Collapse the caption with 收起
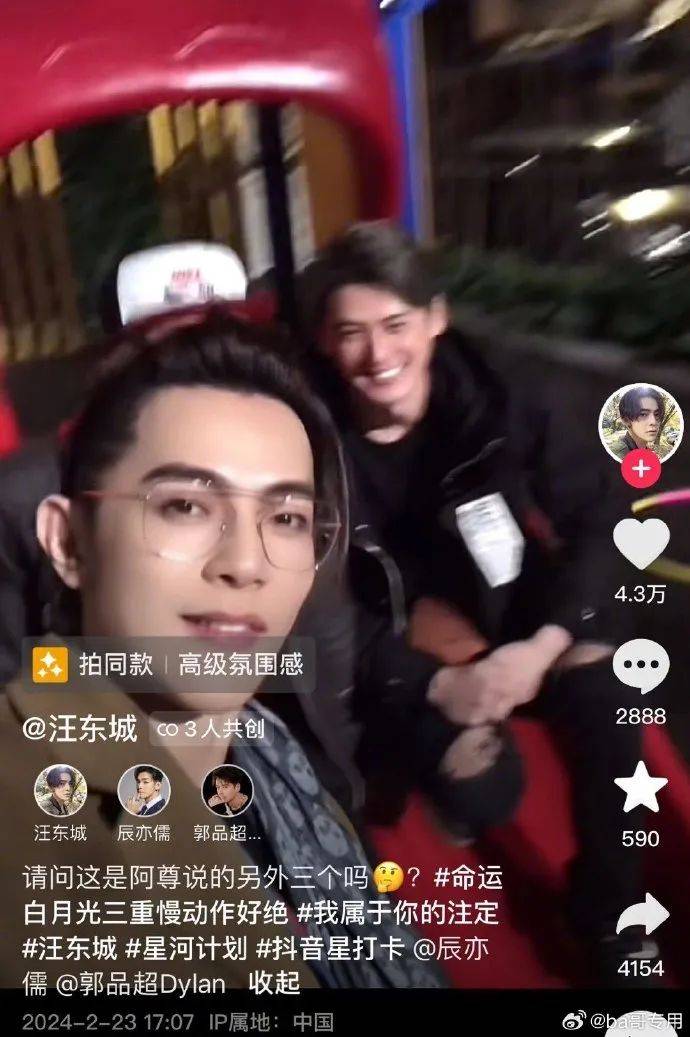The height and width of the screenshot is (1037, 690). [x=274, y=982]
